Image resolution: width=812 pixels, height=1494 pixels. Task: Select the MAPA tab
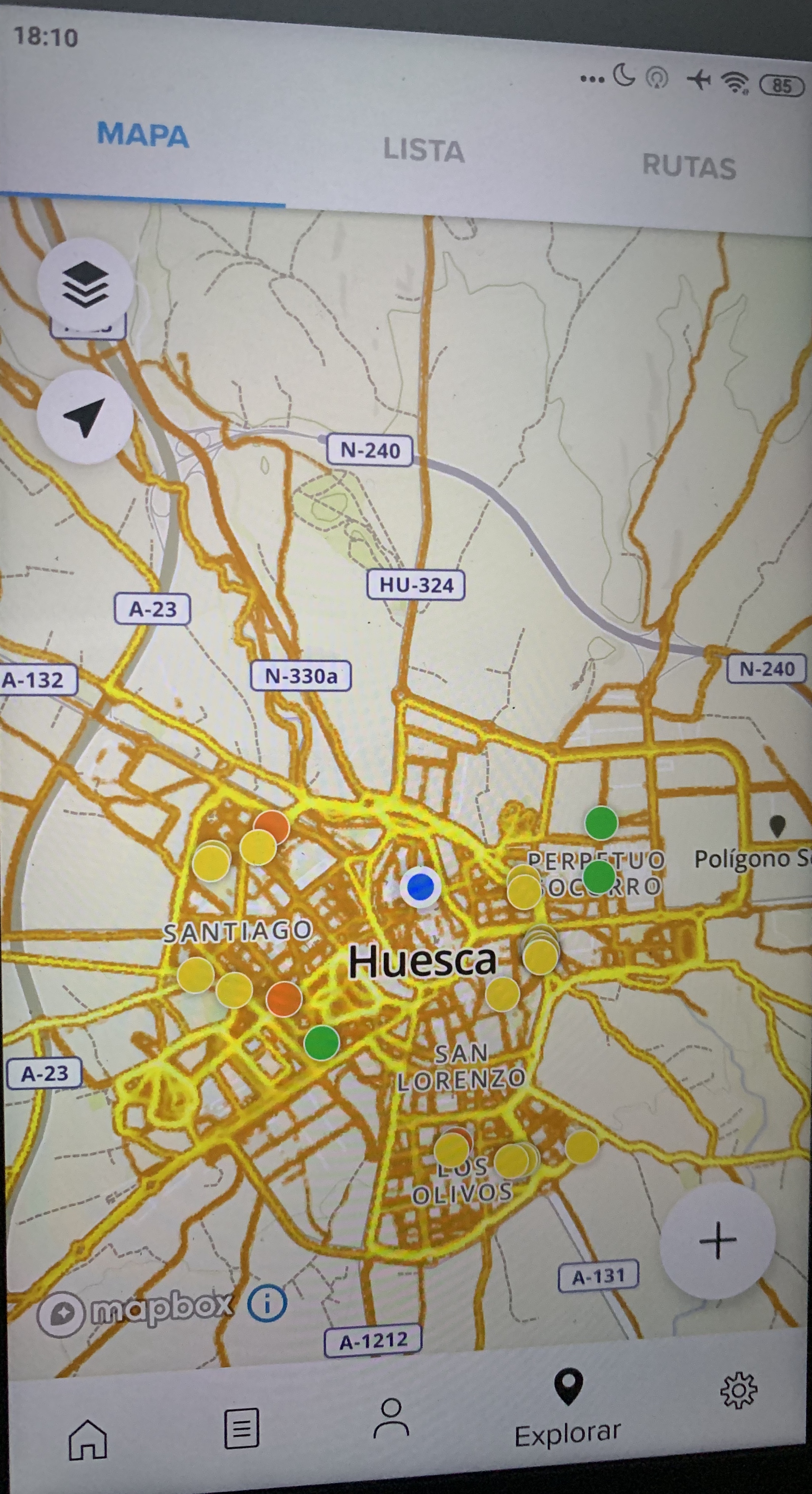[x=143, y=135]
